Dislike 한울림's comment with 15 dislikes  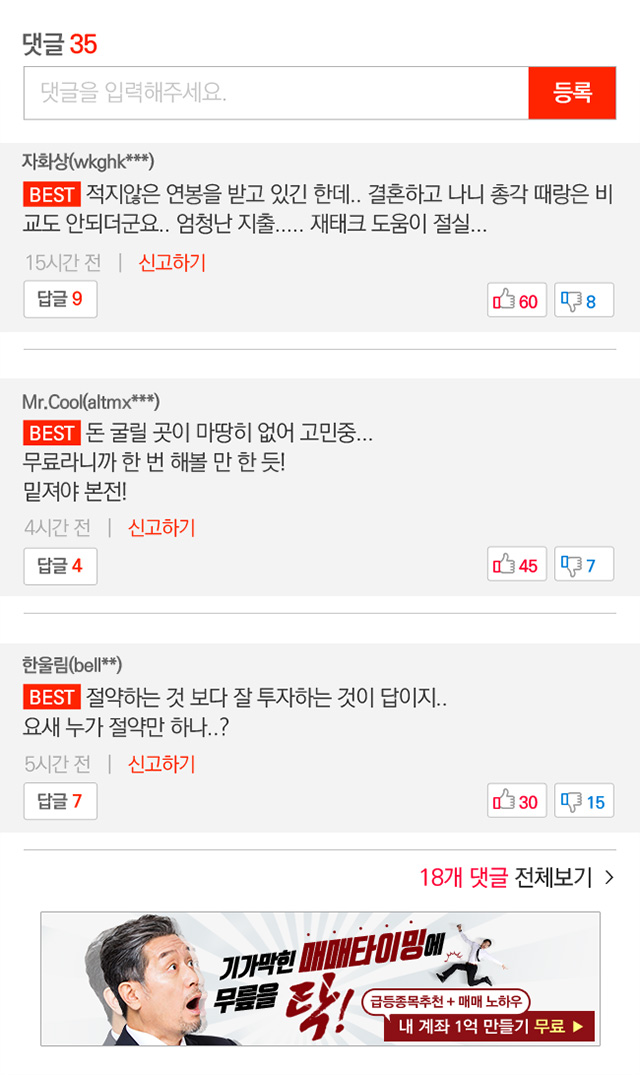tap(584, 801)
